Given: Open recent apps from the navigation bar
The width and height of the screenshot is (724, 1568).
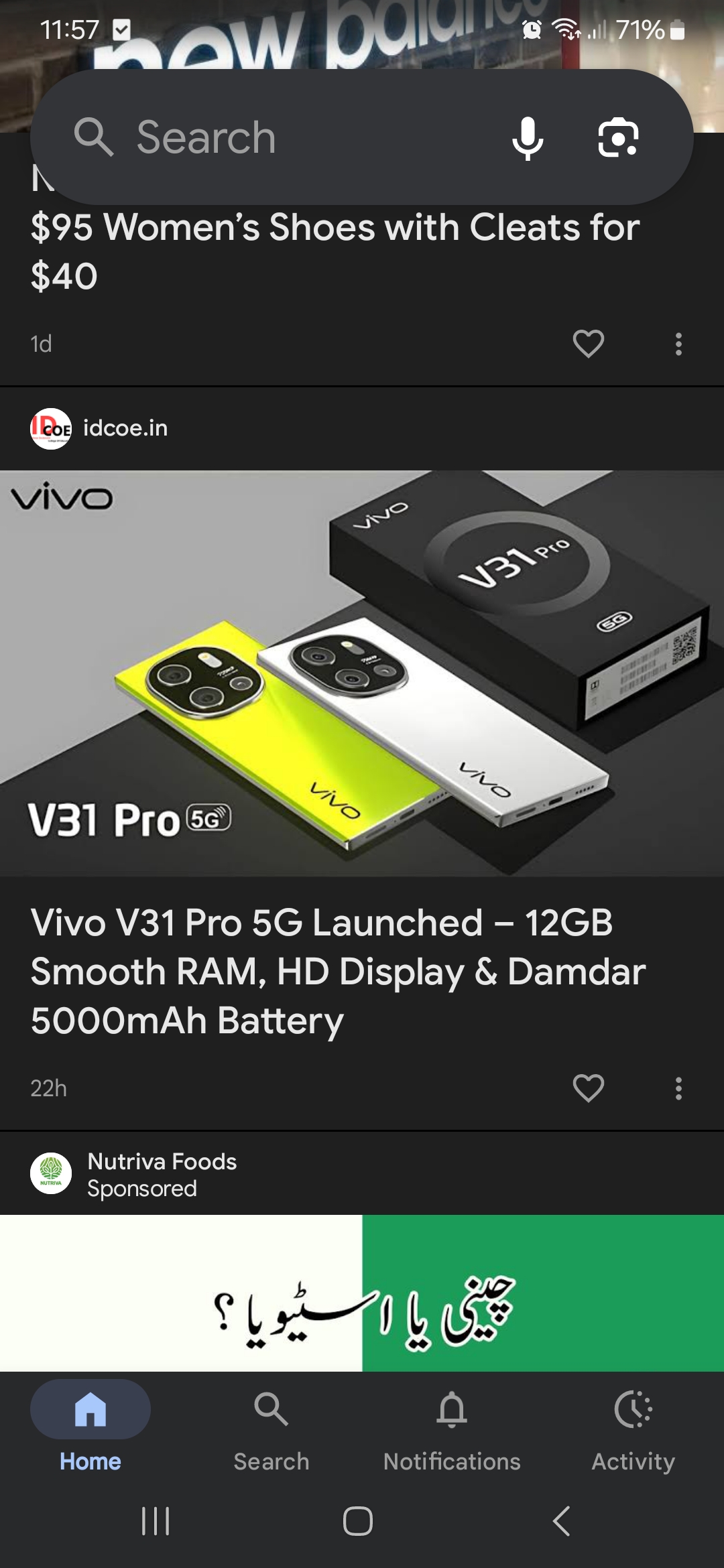Looking at the screenshot, I should (156, 1521).
